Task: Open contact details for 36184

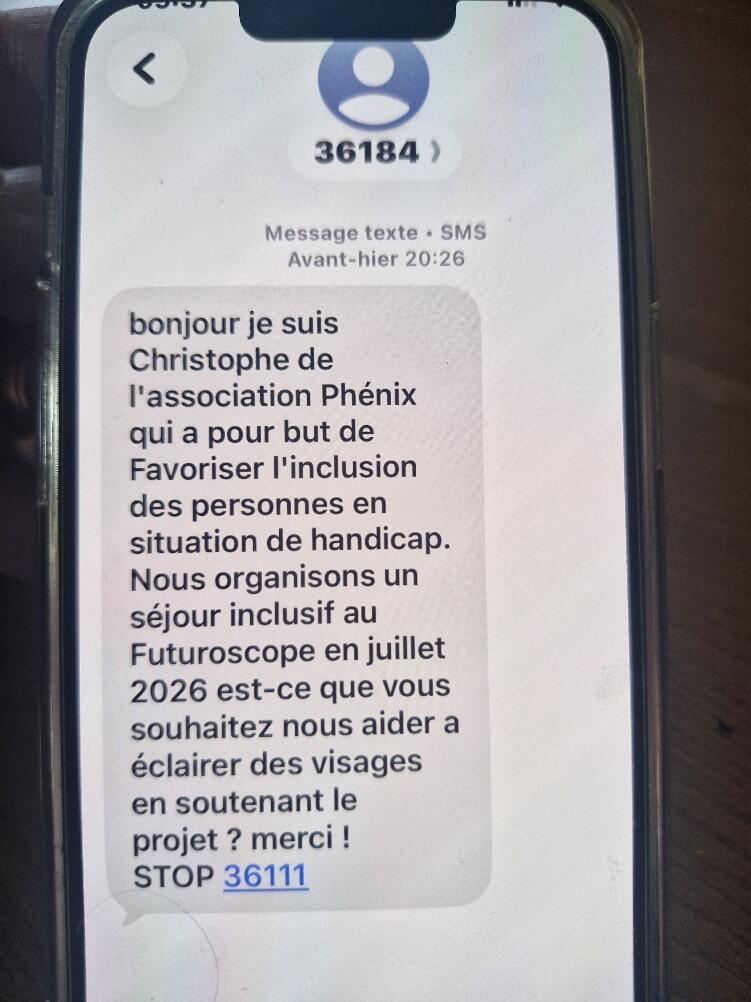Action: 375,152
